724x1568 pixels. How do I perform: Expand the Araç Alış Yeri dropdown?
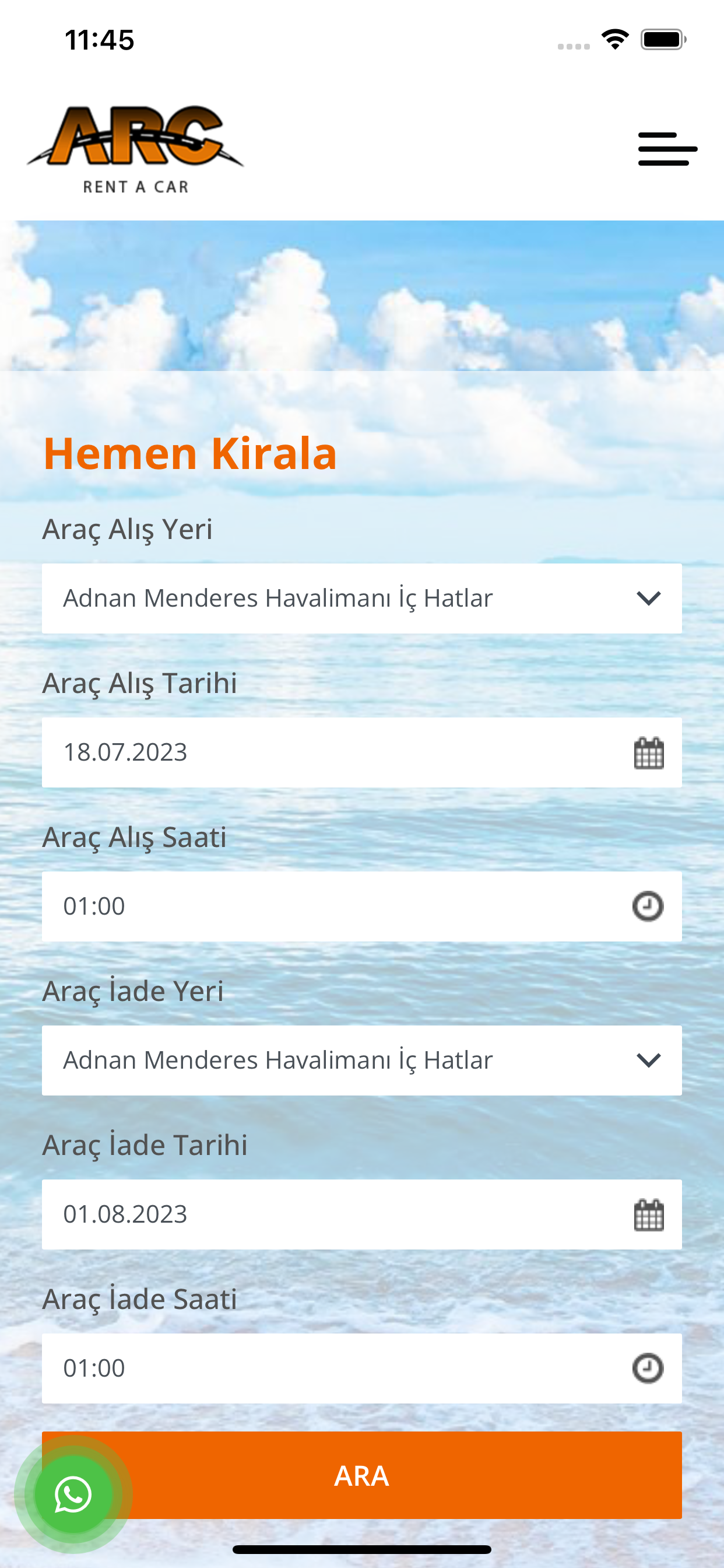pos(361,598)
